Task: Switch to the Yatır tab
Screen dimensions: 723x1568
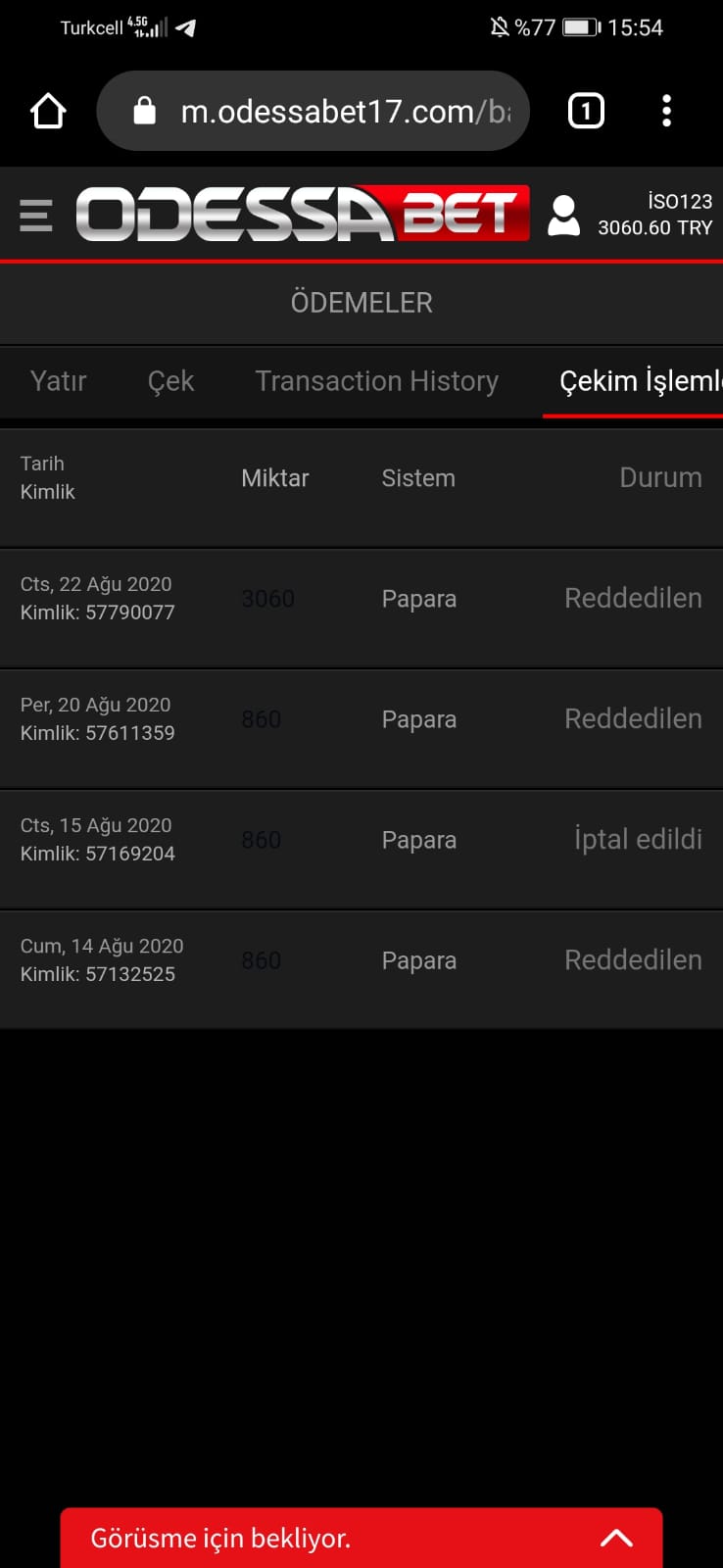Action: (58, 380)
